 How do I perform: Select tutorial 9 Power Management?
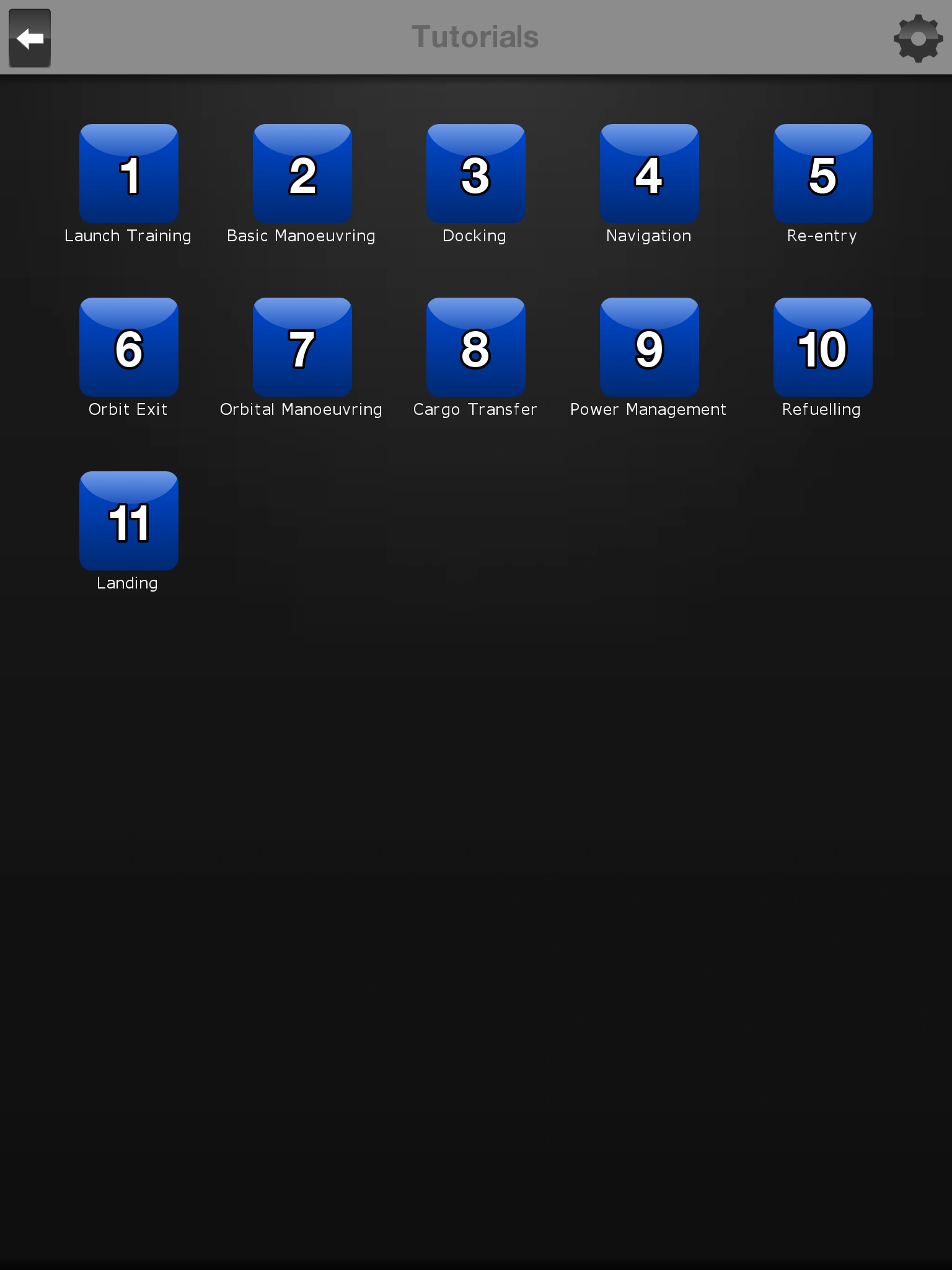(x=650, y=347)
